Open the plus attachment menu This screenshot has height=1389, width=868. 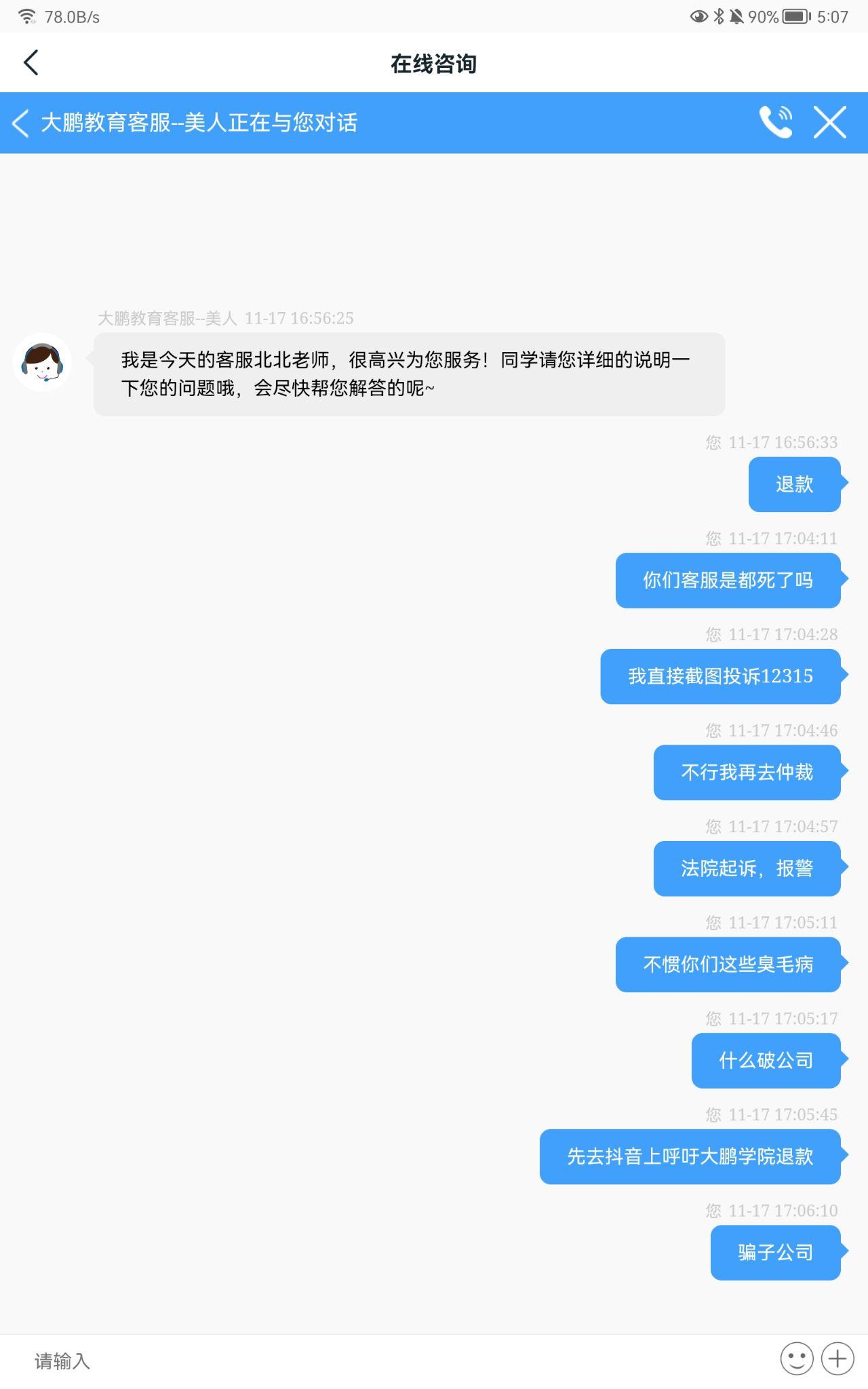click(x=837, y=1358)
